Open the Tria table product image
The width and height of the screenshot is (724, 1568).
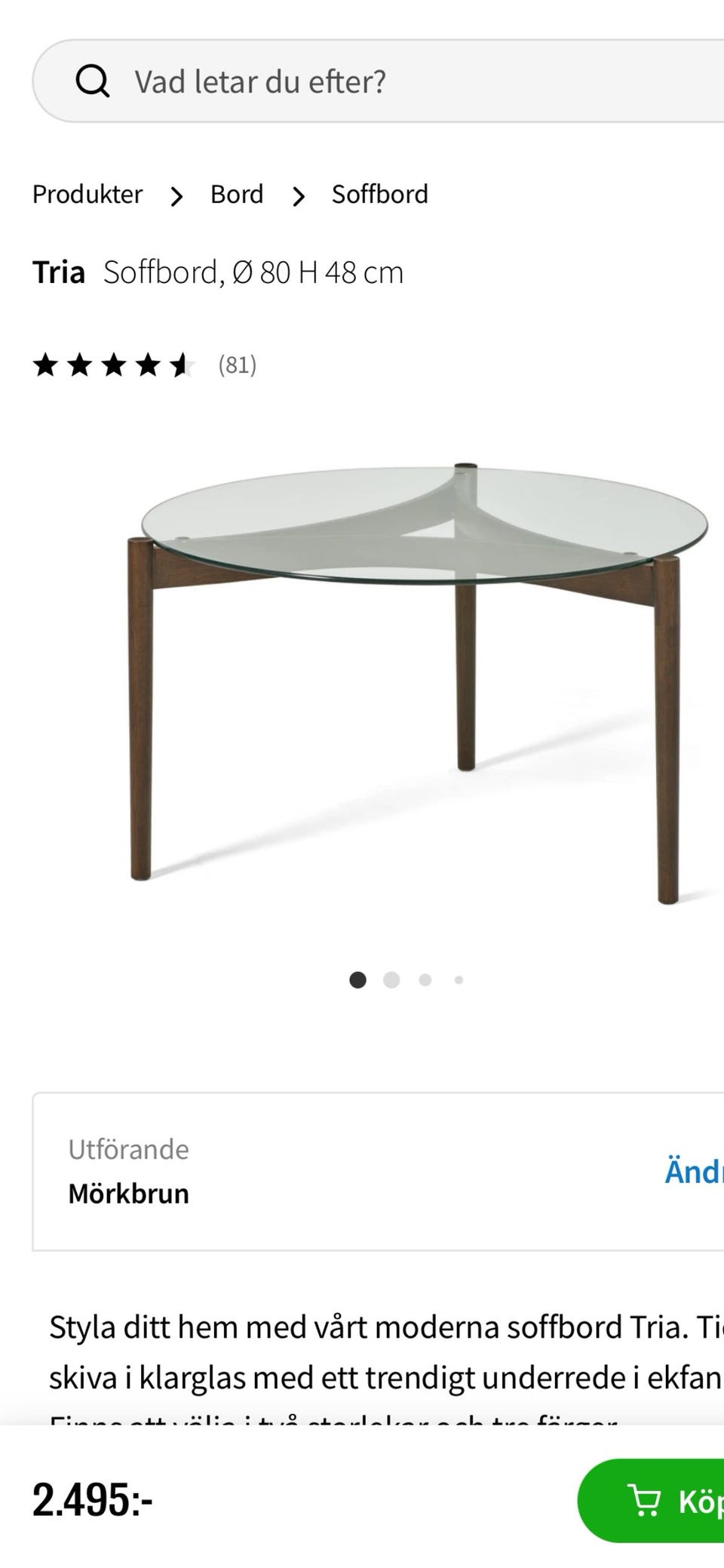pyautogui.click(x=418, y=683)
